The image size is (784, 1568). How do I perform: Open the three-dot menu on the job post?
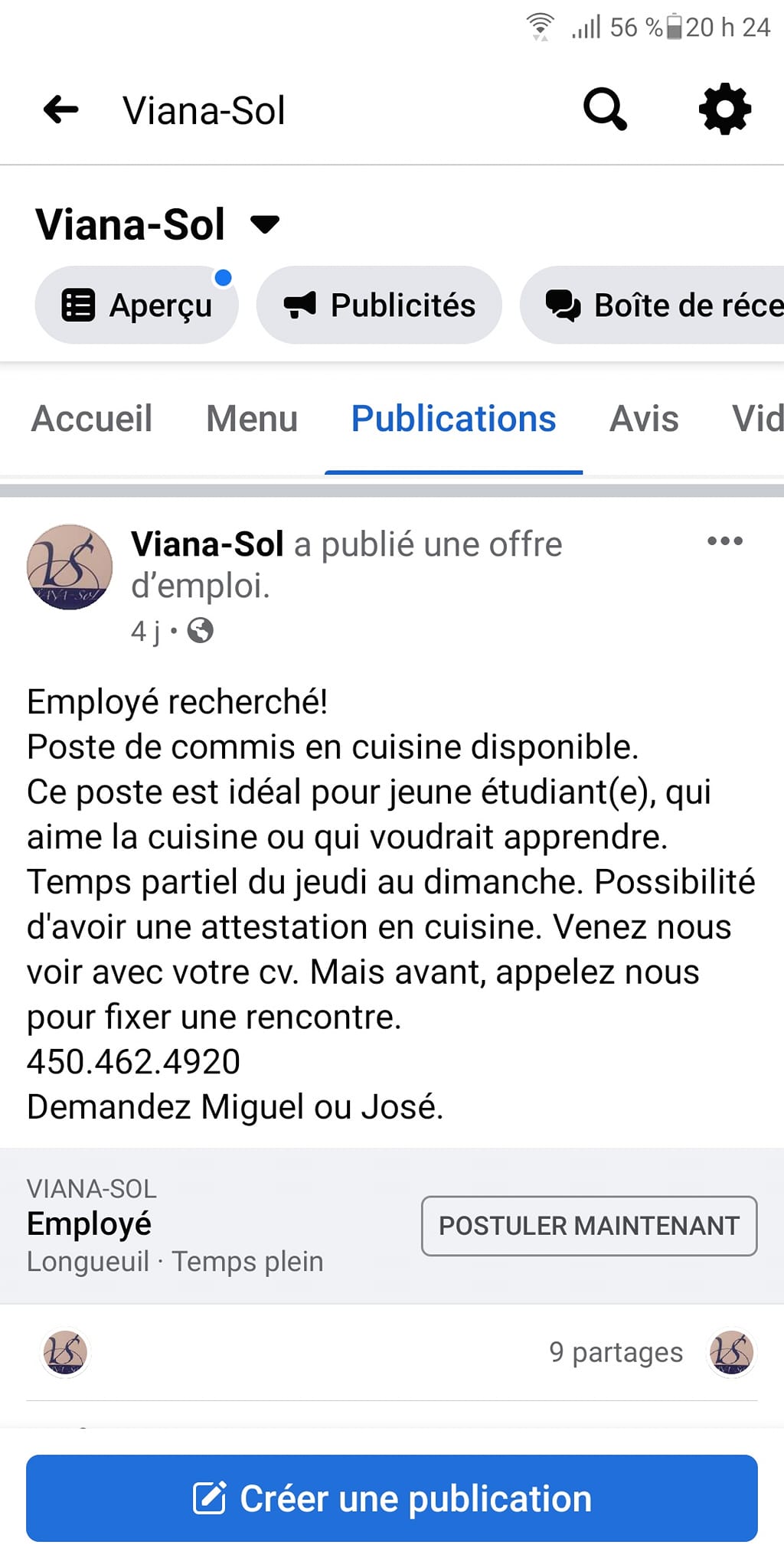tap(724, 541)
